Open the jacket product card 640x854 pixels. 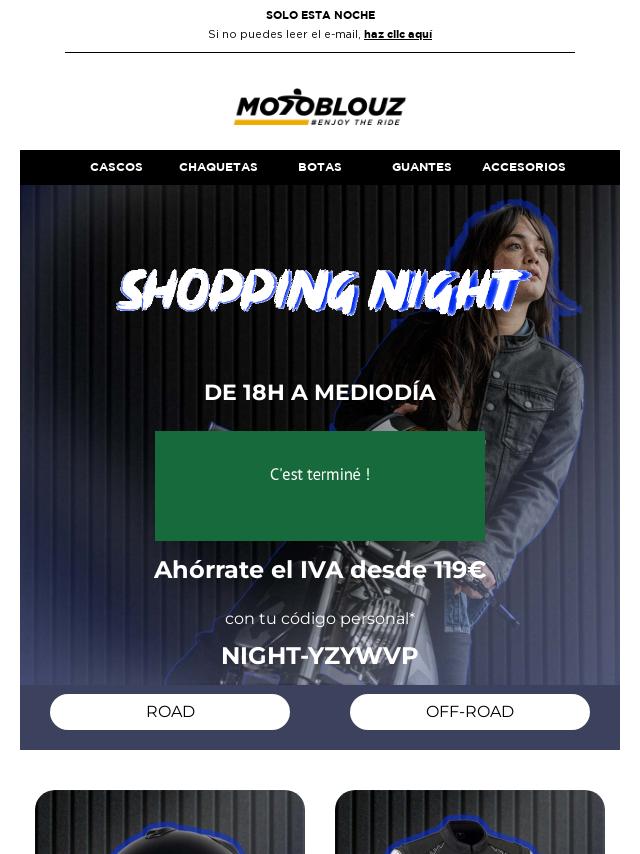[470, 825]
